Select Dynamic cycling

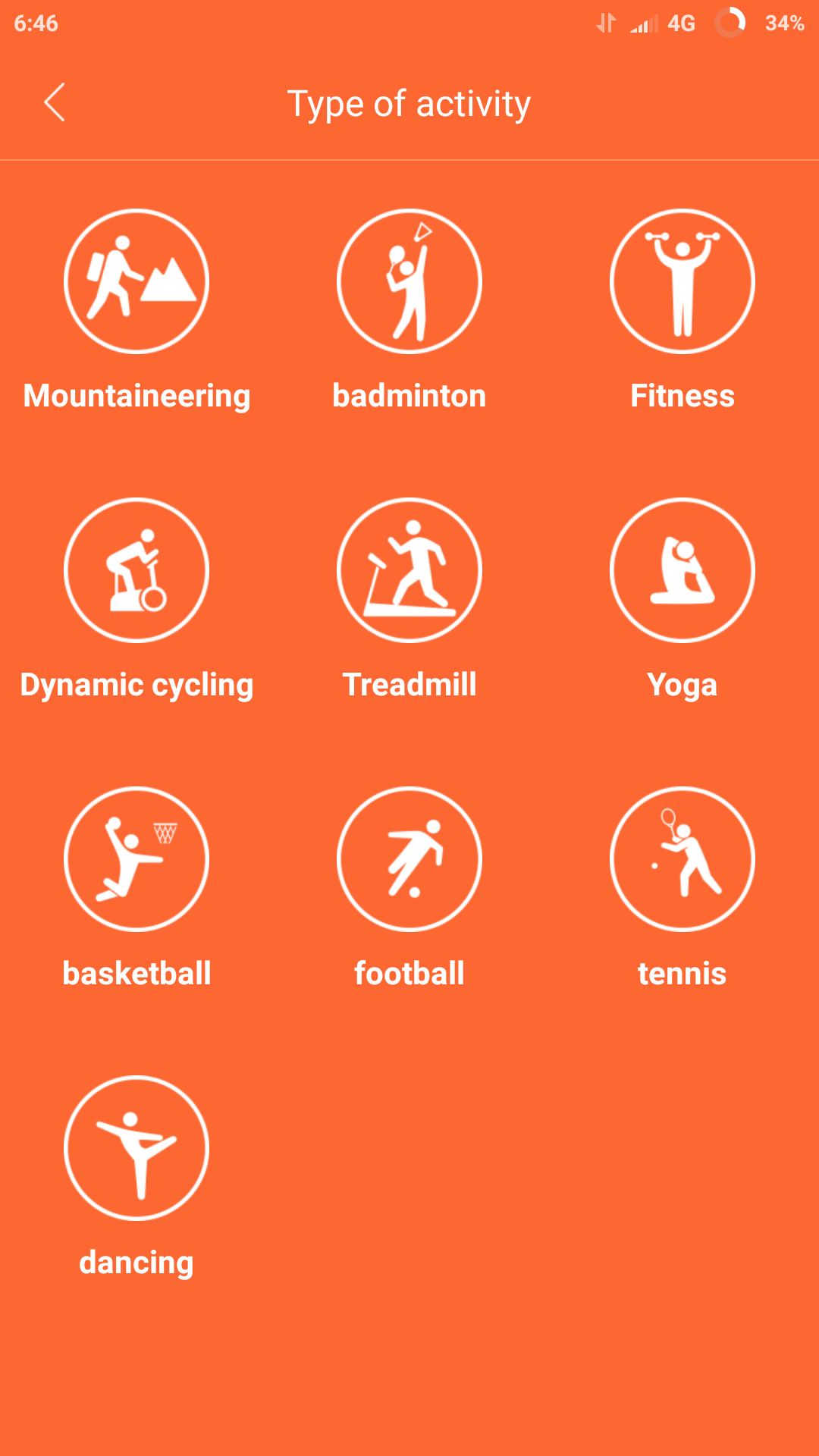(136, 570)
